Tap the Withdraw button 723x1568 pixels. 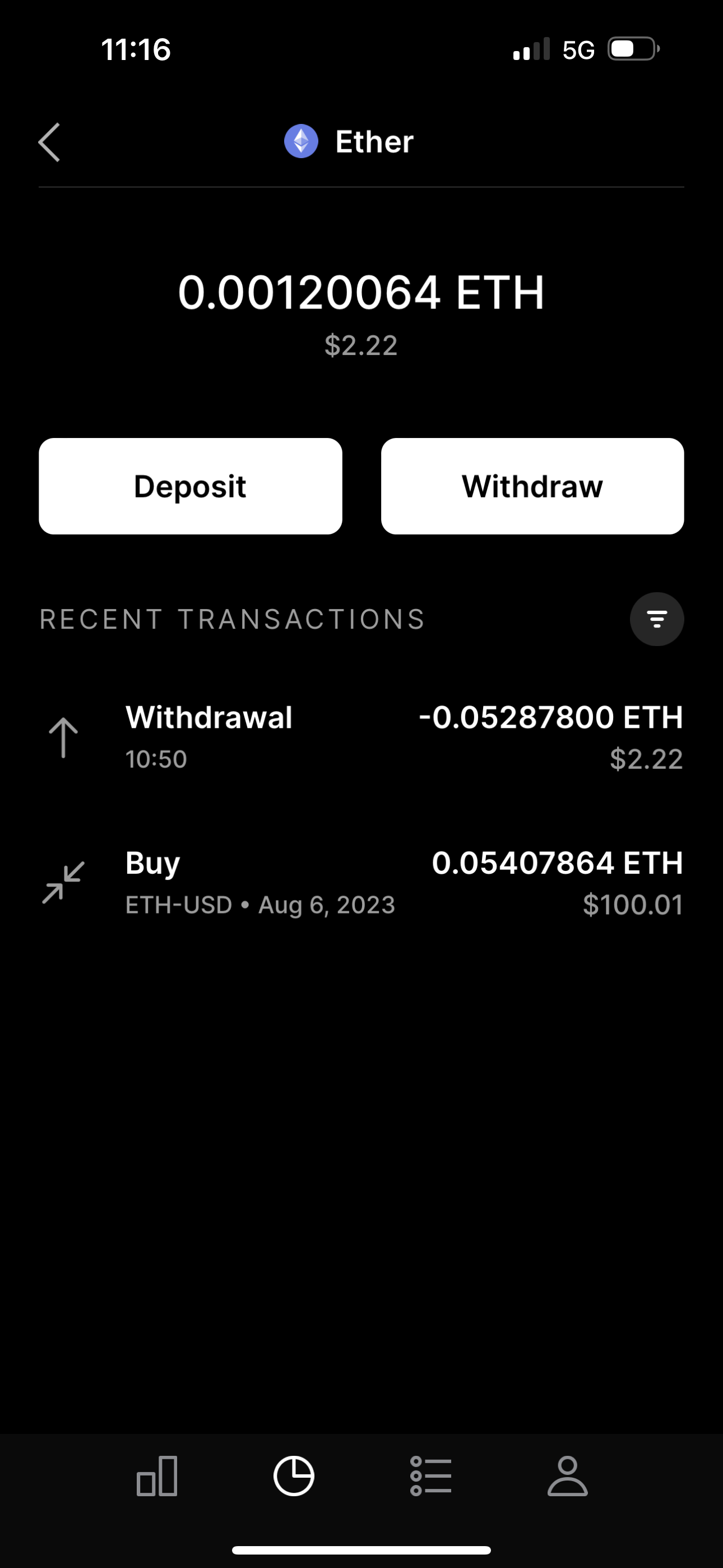click(x=532, y=486)
